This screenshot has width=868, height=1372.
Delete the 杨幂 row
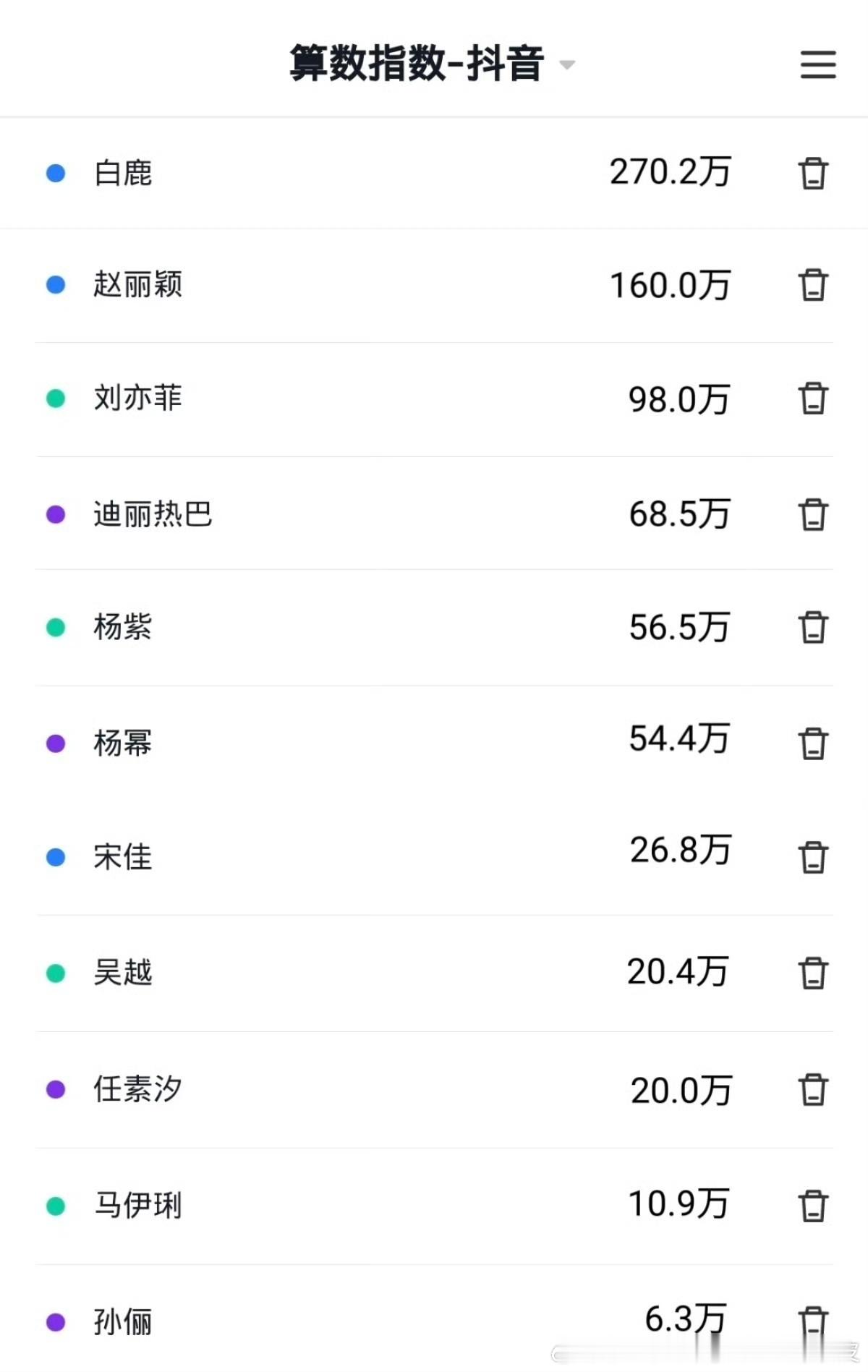coord(813,743)
